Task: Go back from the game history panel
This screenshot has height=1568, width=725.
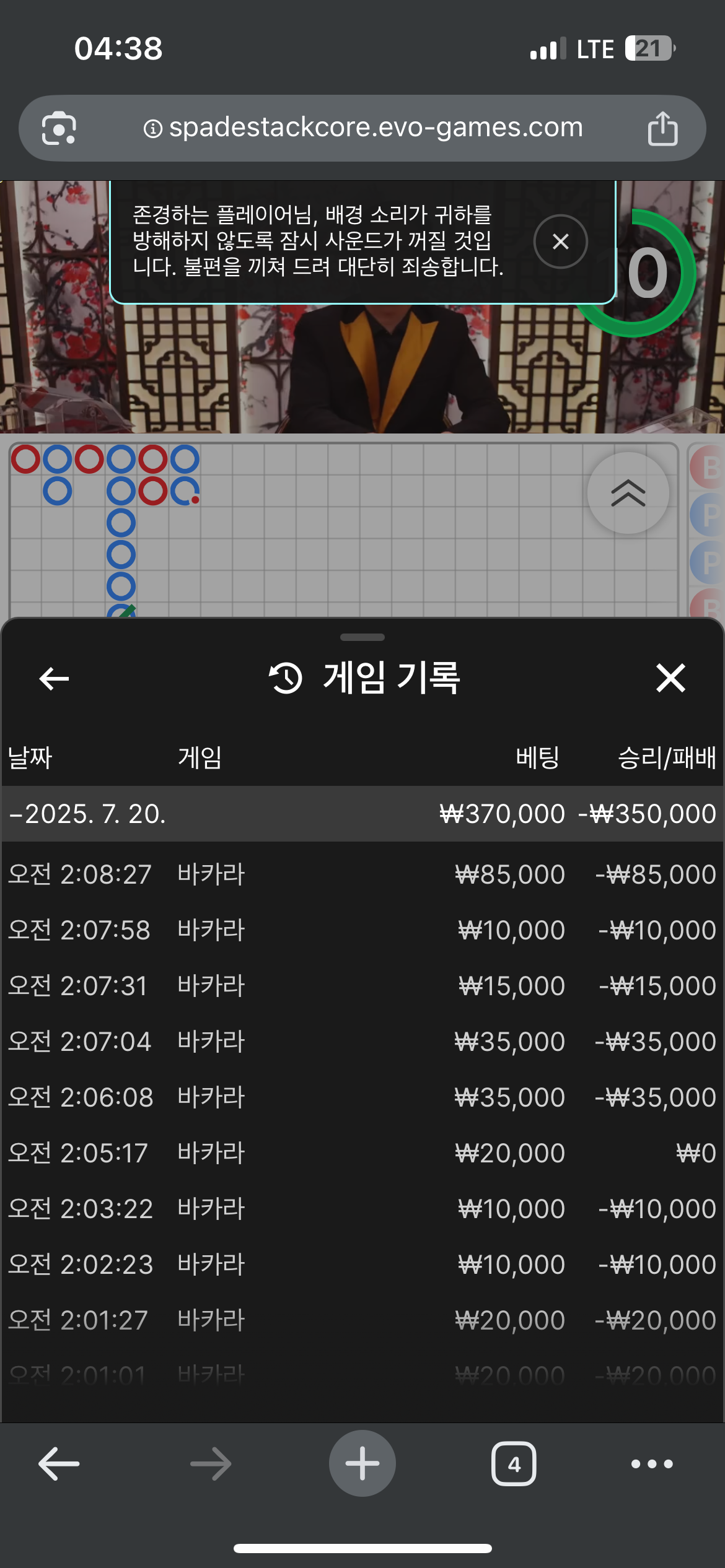Action: coord(54,678)
